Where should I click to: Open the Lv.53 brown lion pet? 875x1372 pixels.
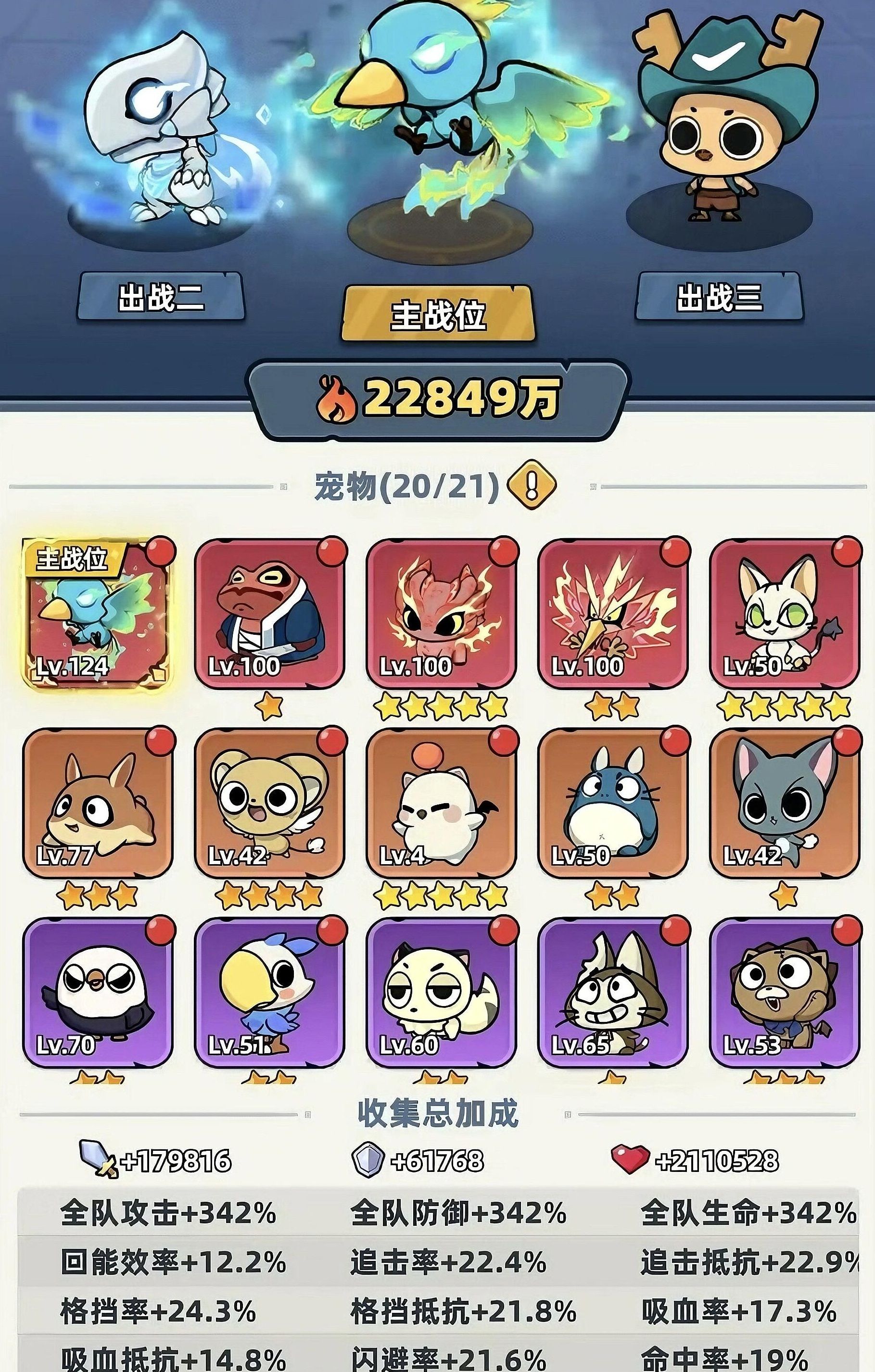point(785,993)
